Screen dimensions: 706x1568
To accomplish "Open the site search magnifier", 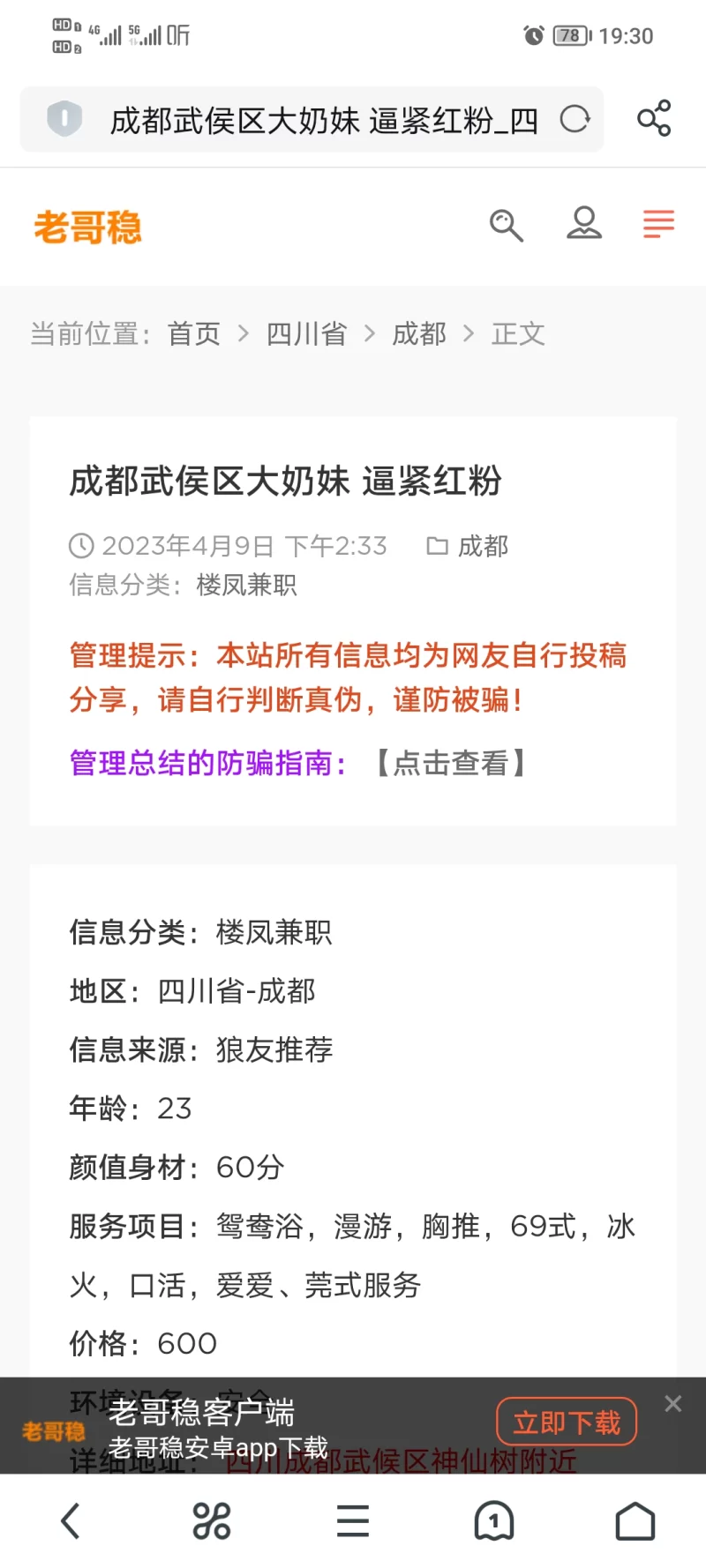I will pyautogui.click(x=506, y=226).
